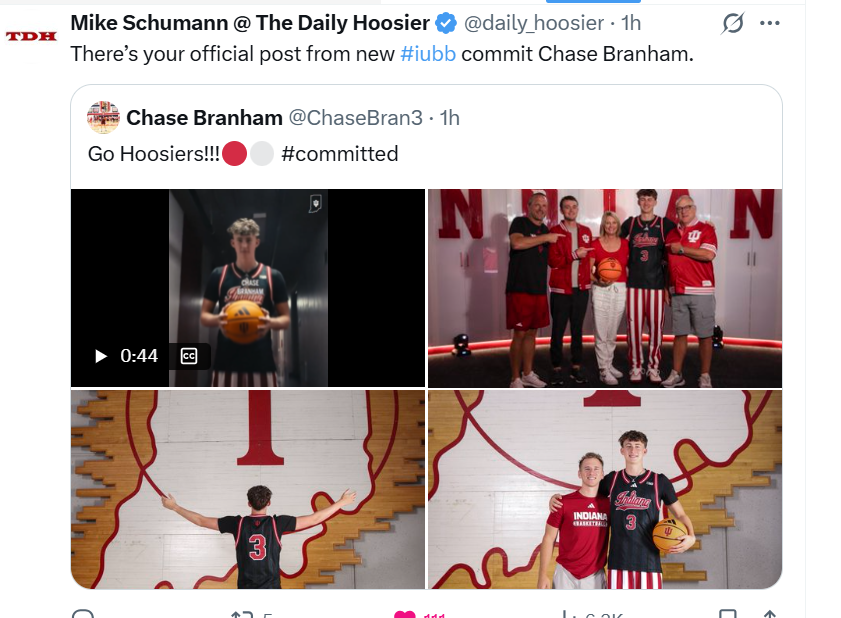
Task: Open the photo of two players posing
Action: click(604, 489)
